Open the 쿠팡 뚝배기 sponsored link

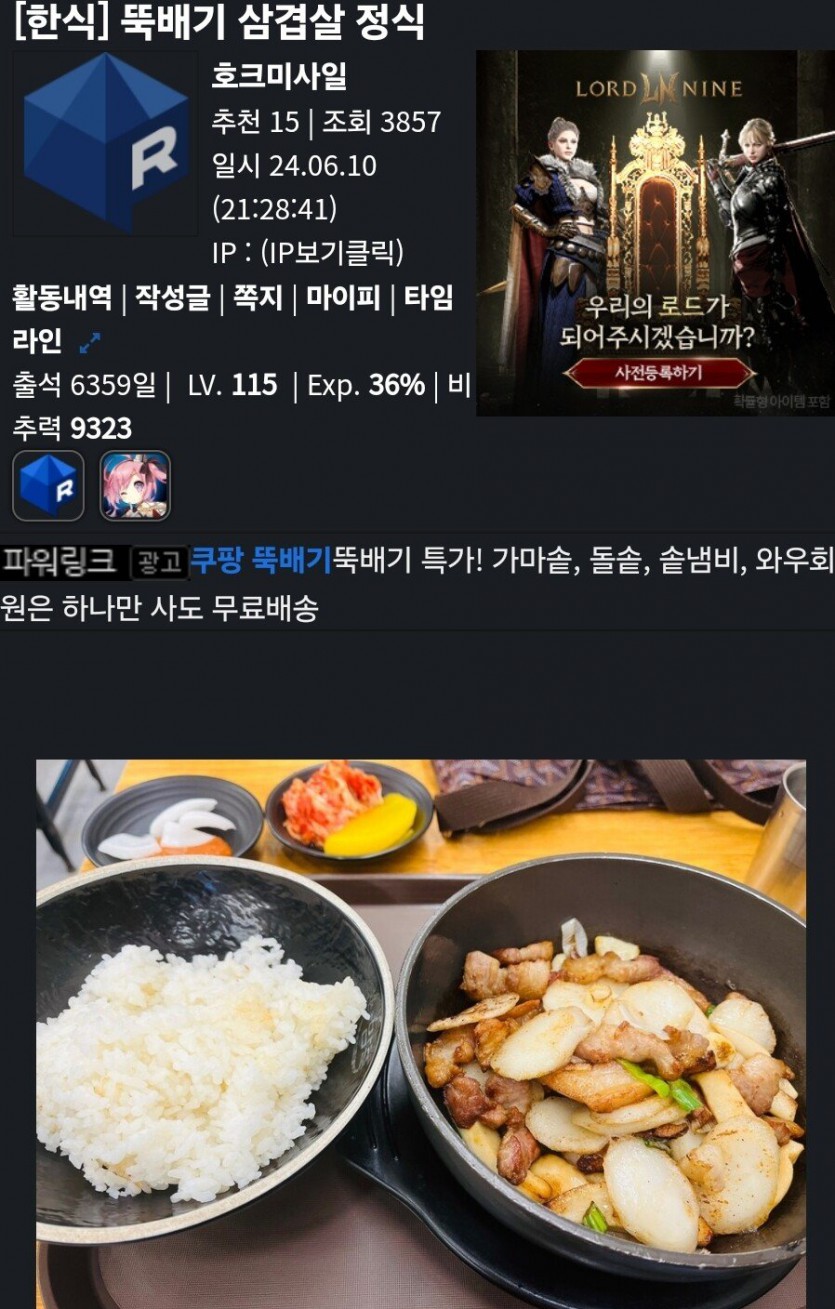[260, 561]
